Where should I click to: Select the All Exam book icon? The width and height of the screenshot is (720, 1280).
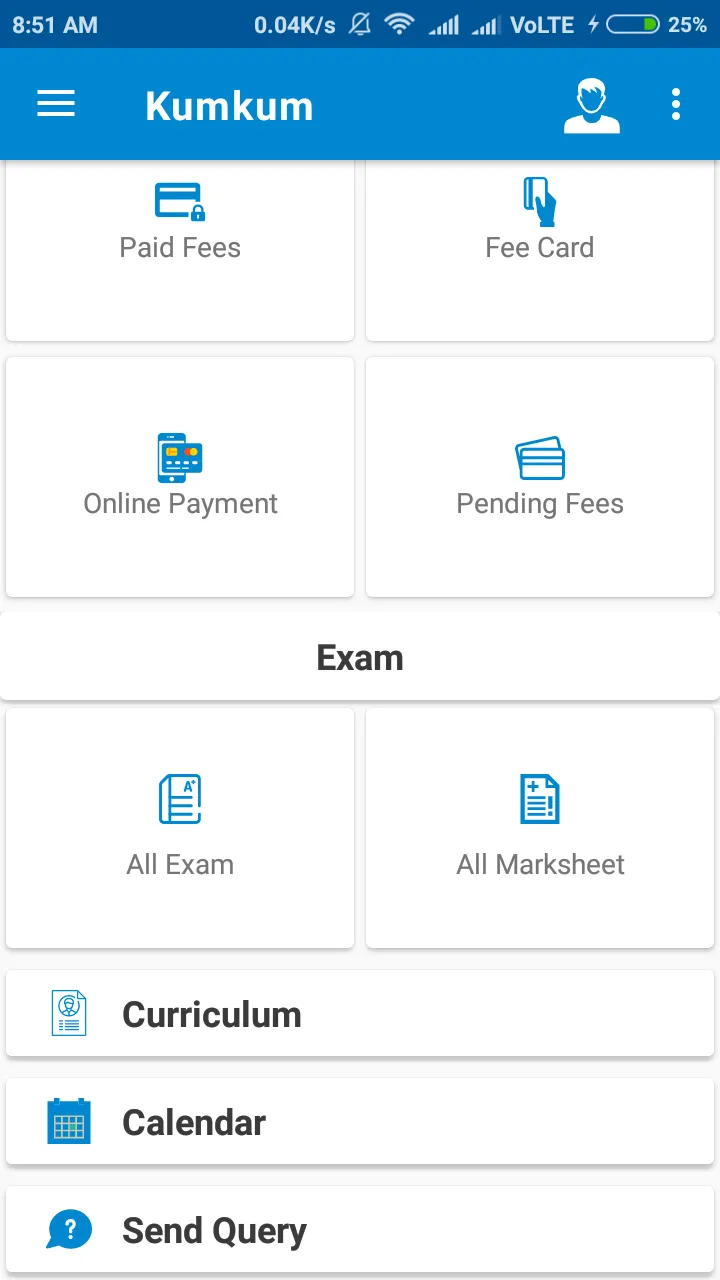click(x=180, y=799)
